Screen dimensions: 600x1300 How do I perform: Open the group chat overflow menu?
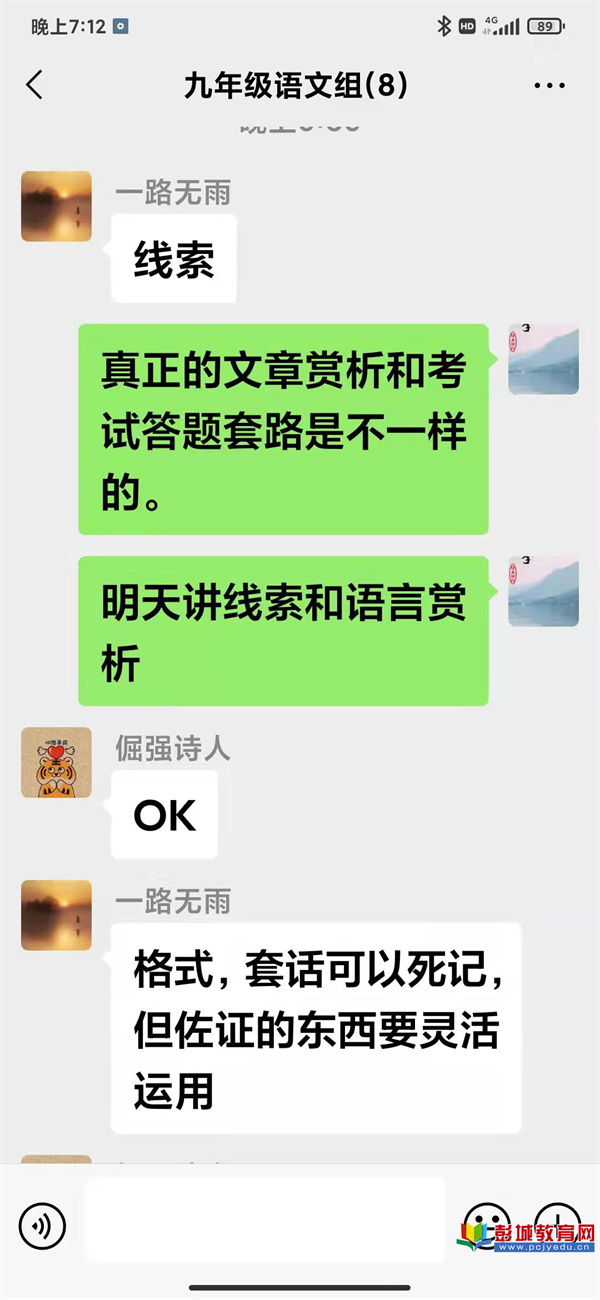[549, 86]
